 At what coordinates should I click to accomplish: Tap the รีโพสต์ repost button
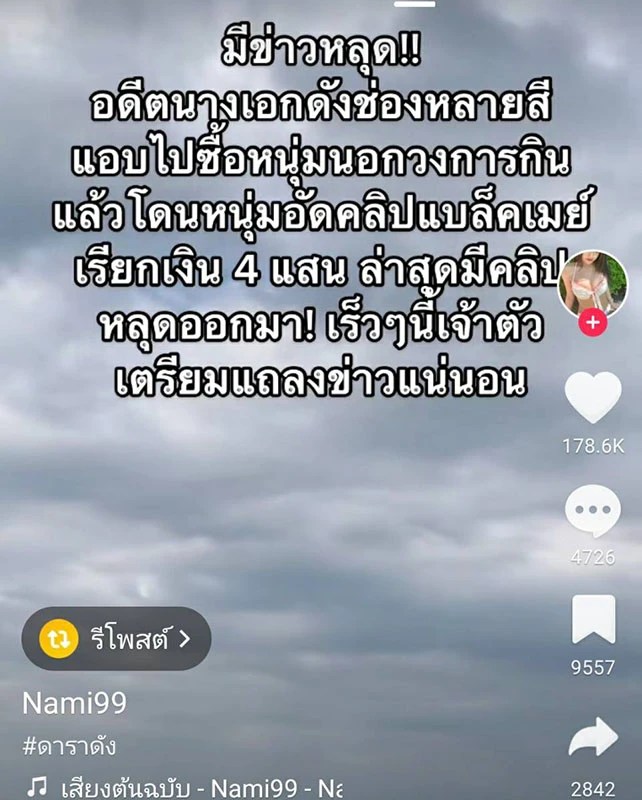click(116, 638)
